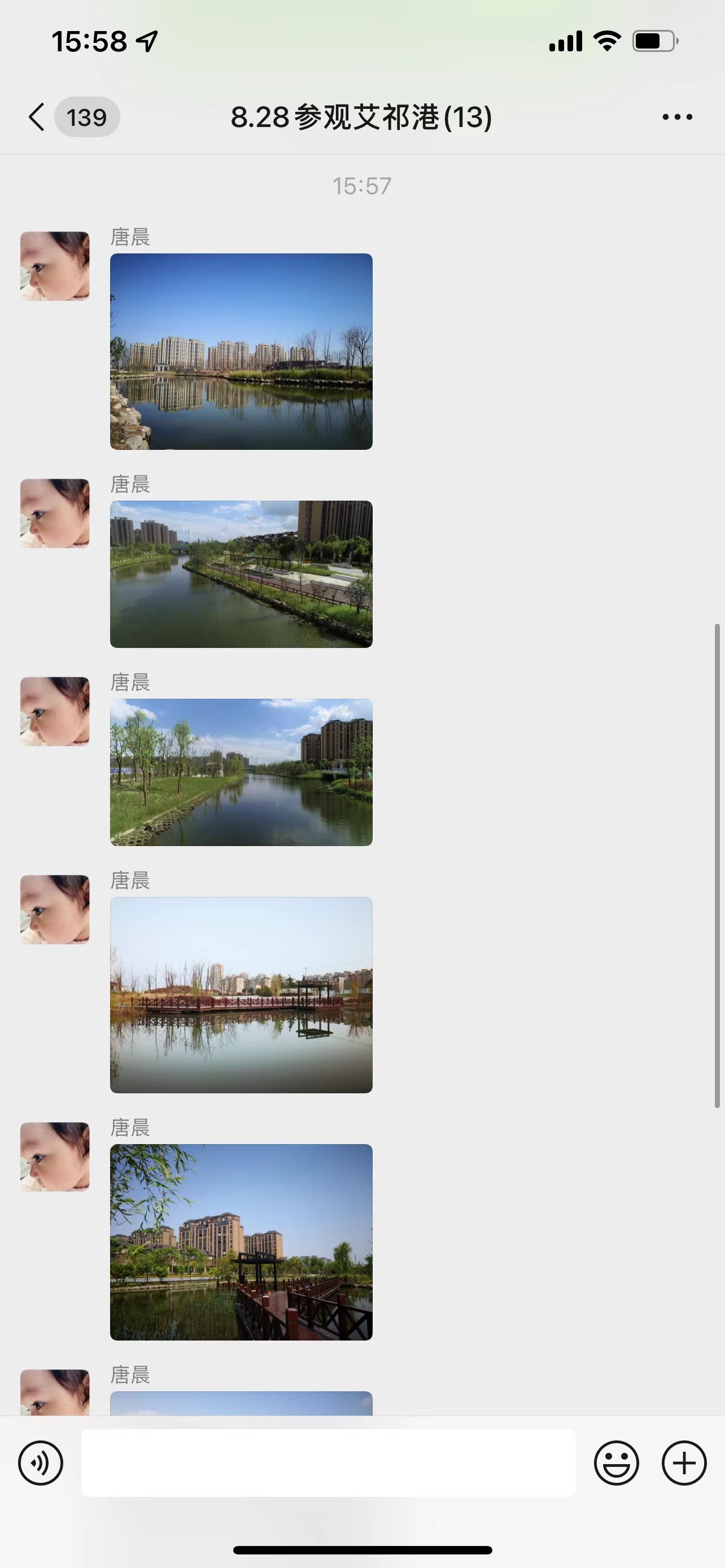Open photo of high-rises reflected in calm water

[x=241, y=351]
